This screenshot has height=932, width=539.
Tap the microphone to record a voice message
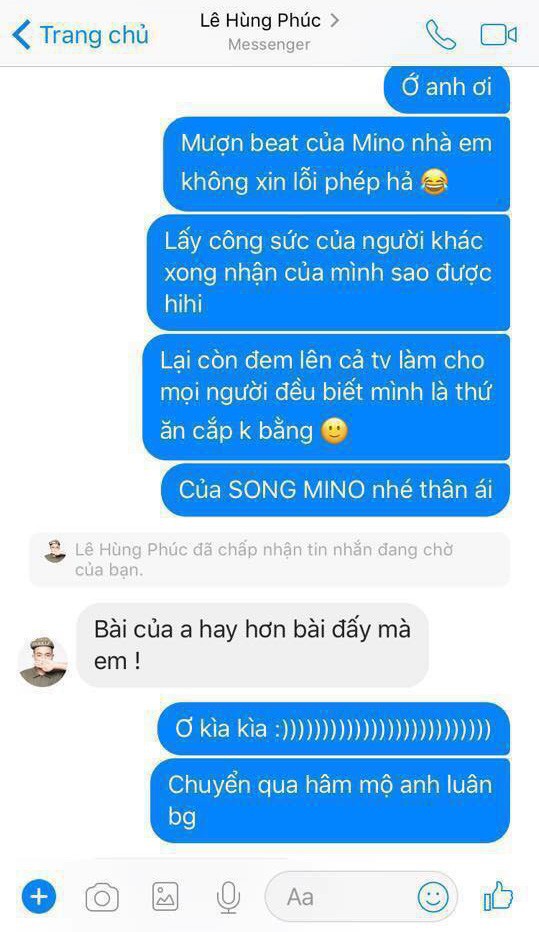[x=228, y=897]
